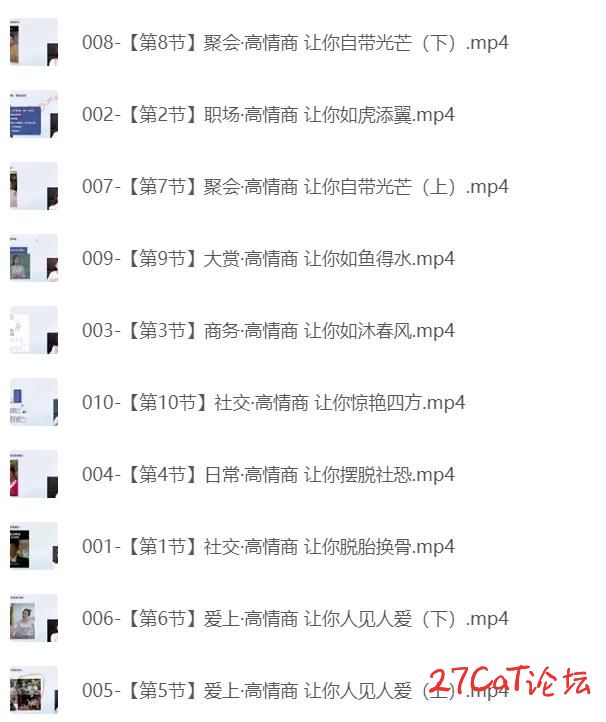Open file 008 聚会·高情商 让你自带光芒（下）
The width and height of the screenshot is (606, 722).
[x=294, y=43]
